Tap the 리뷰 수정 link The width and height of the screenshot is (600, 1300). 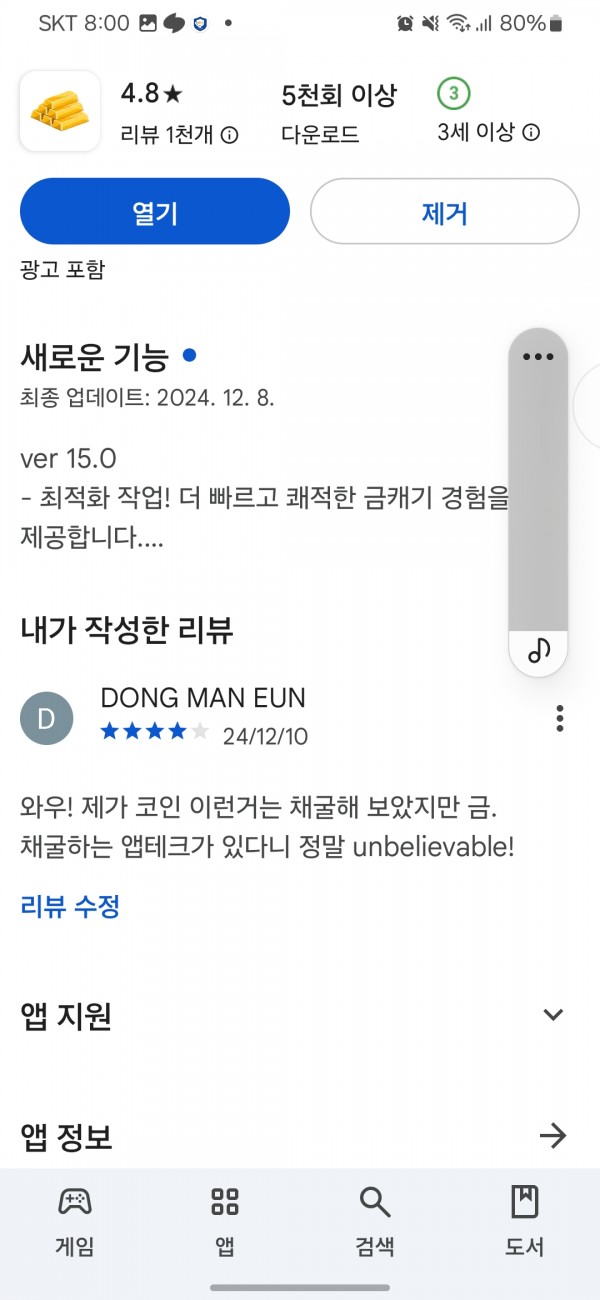(70, 907)
